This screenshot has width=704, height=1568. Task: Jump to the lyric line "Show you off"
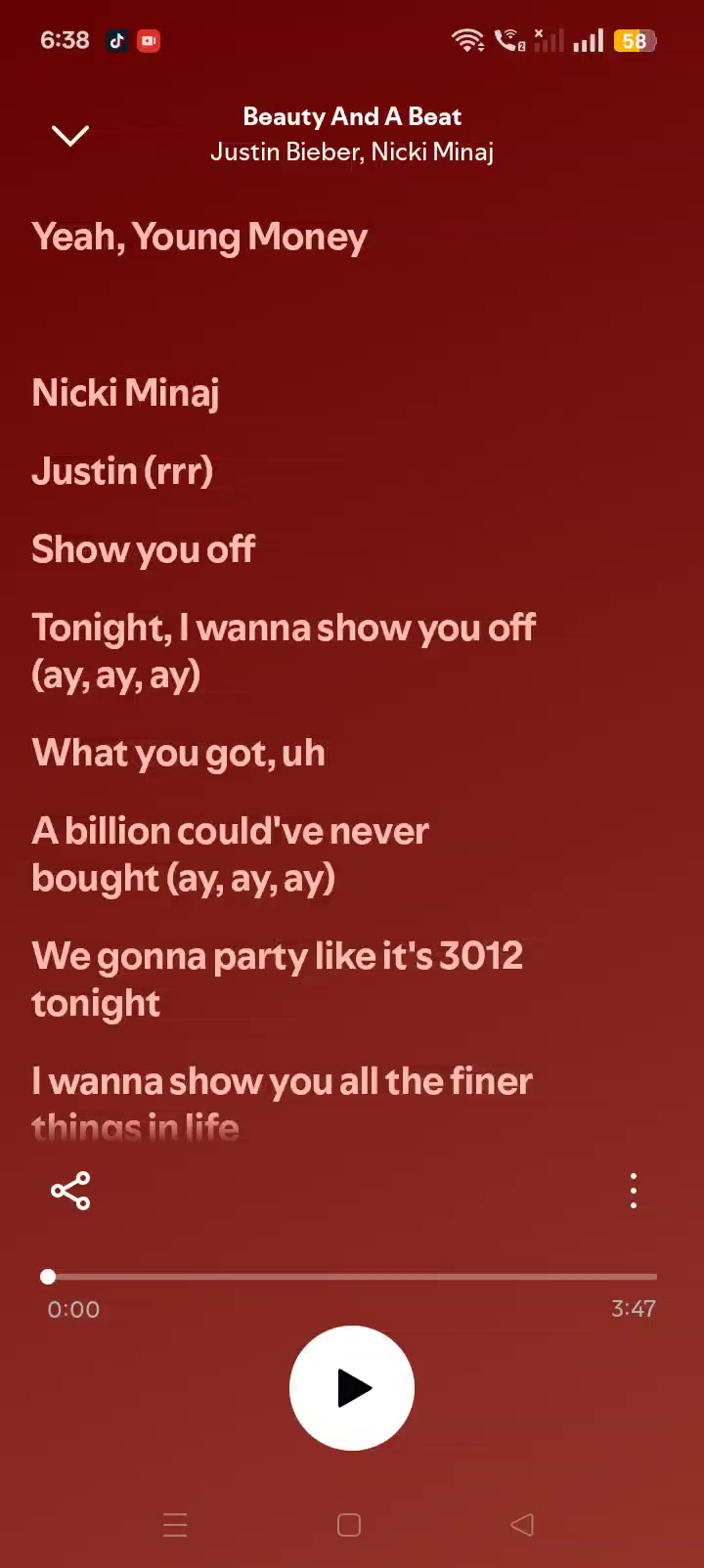click(144, 550)
